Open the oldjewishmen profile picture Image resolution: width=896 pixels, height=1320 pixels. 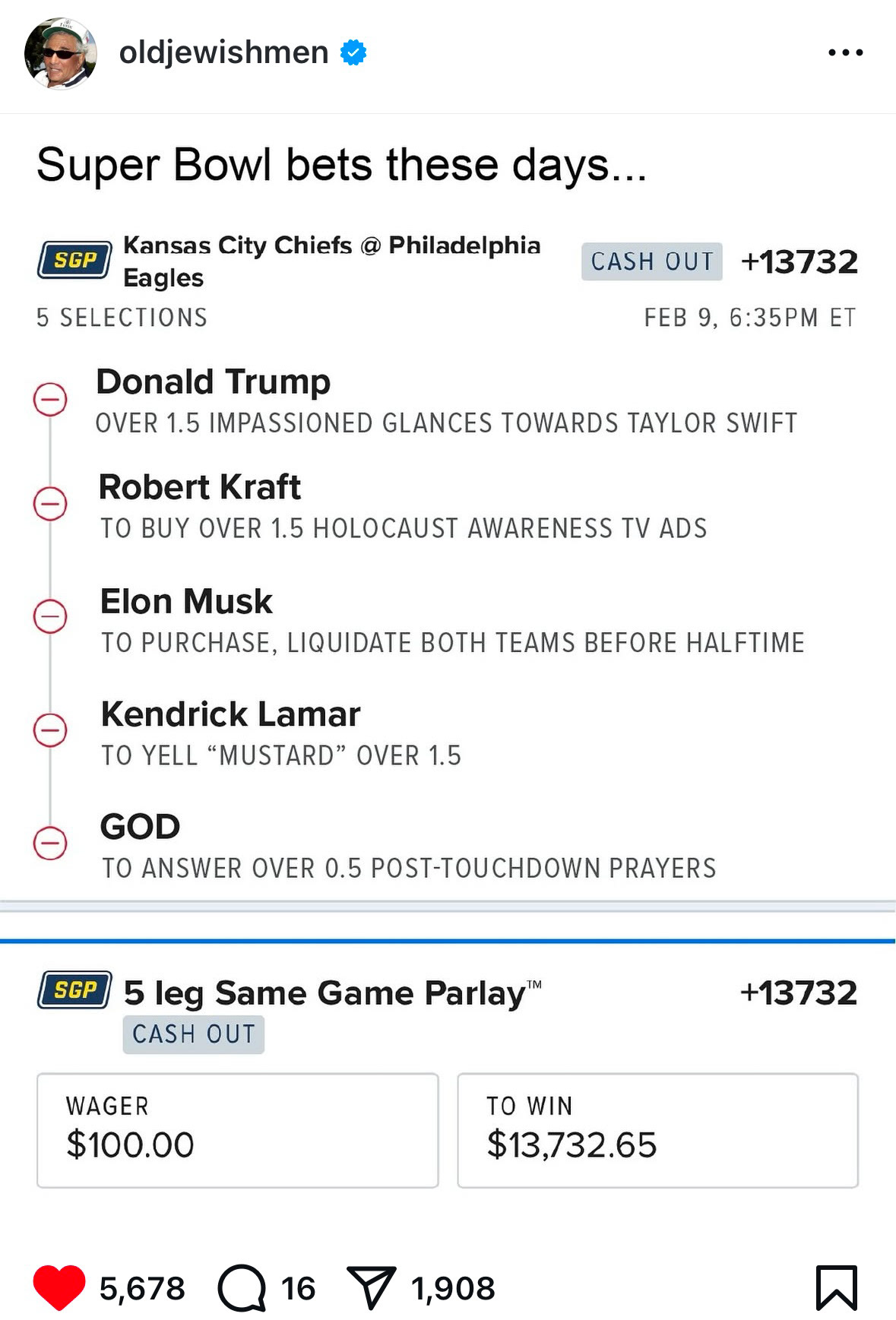pos(61,53)
